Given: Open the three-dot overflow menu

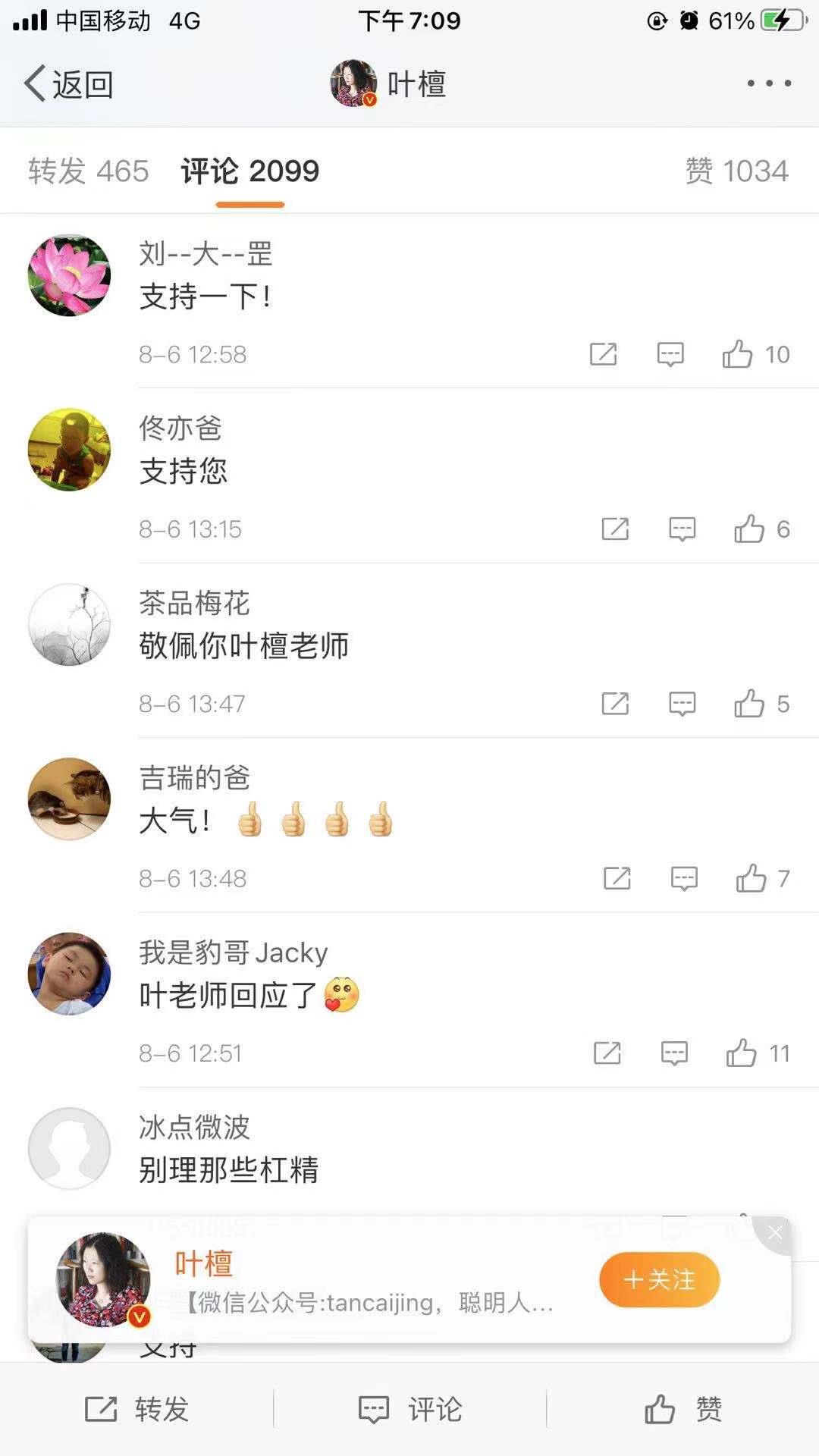Looking at the screenshot, I should point(769,83).
